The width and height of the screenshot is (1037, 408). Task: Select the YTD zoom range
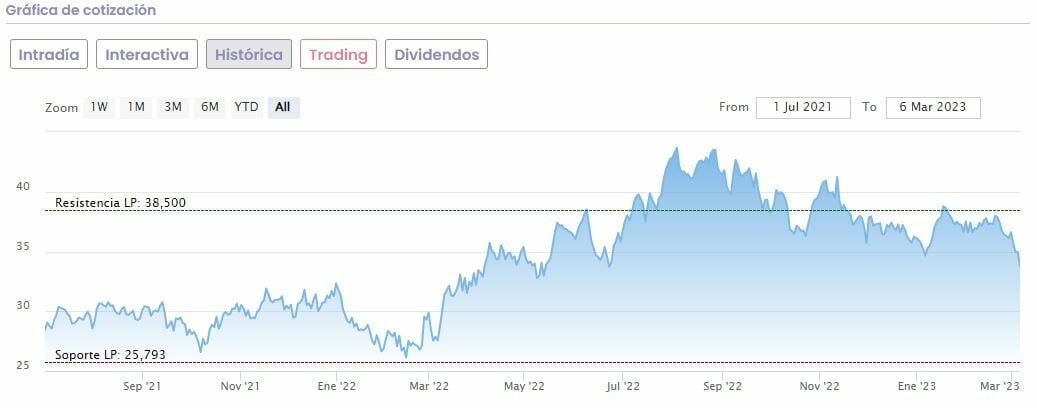246,107
